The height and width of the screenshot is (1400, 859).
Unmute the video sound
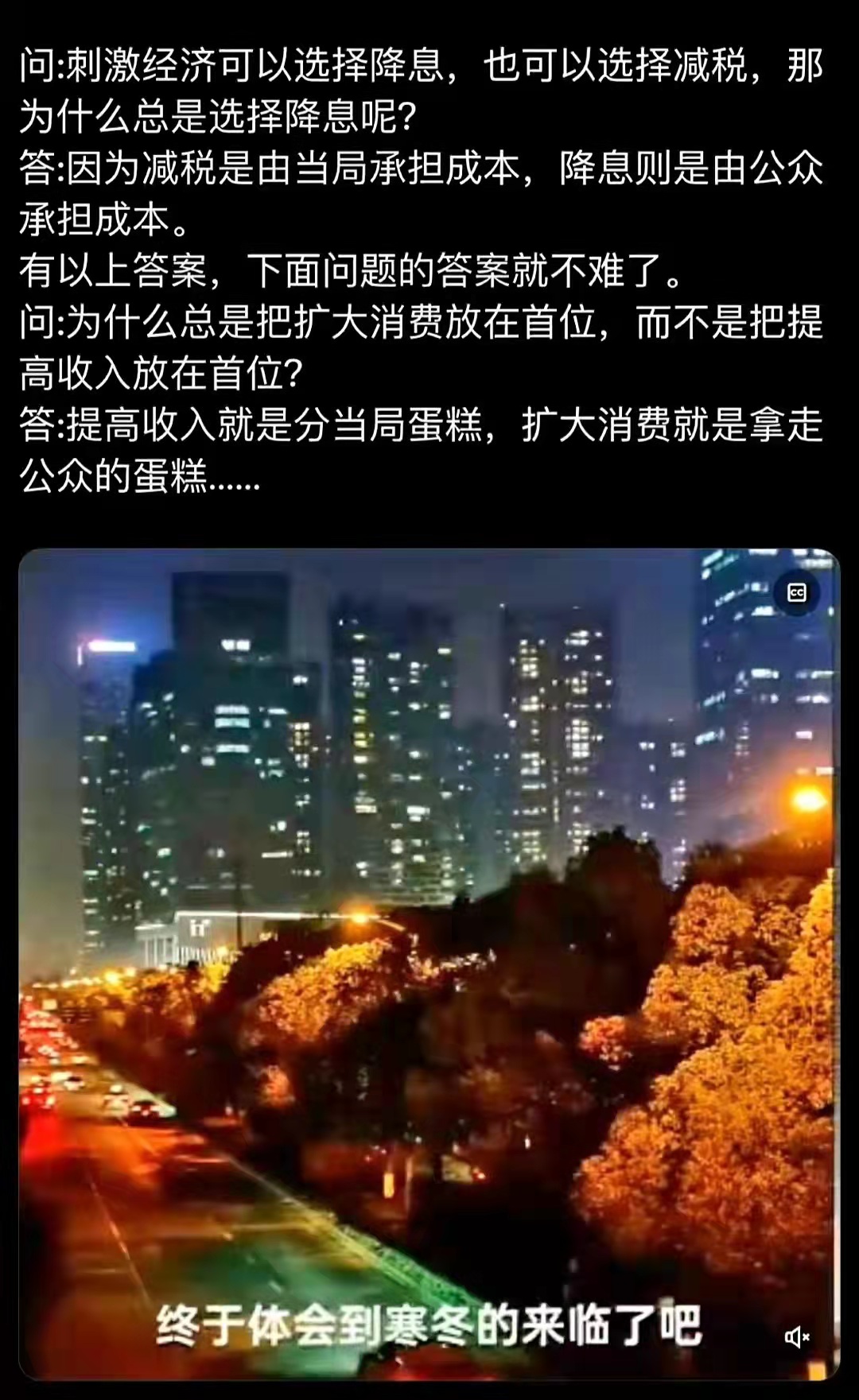point(796,1337)
